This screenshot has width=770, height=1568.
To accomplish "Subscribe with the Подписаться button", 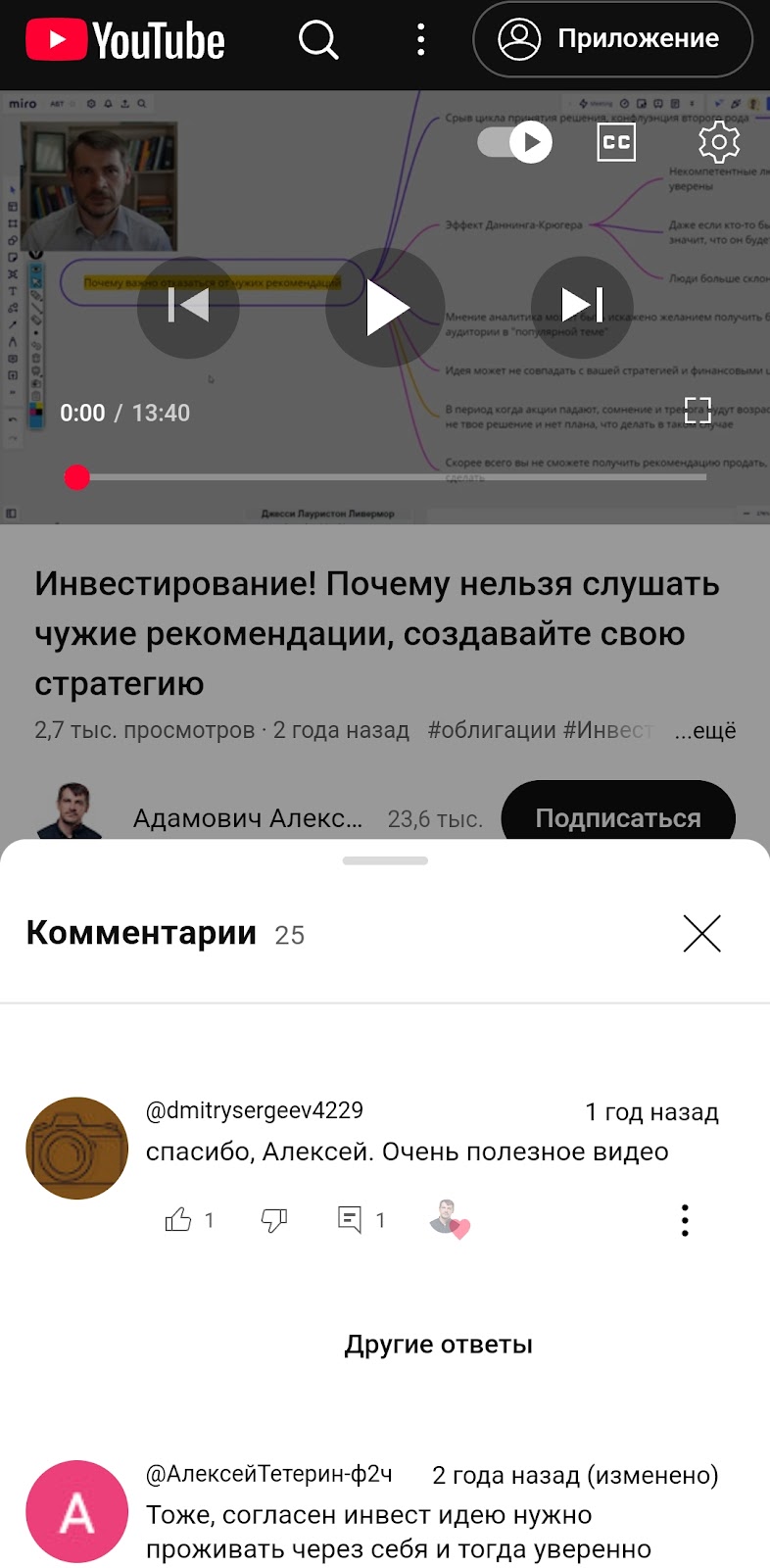I will pos(617,818).
